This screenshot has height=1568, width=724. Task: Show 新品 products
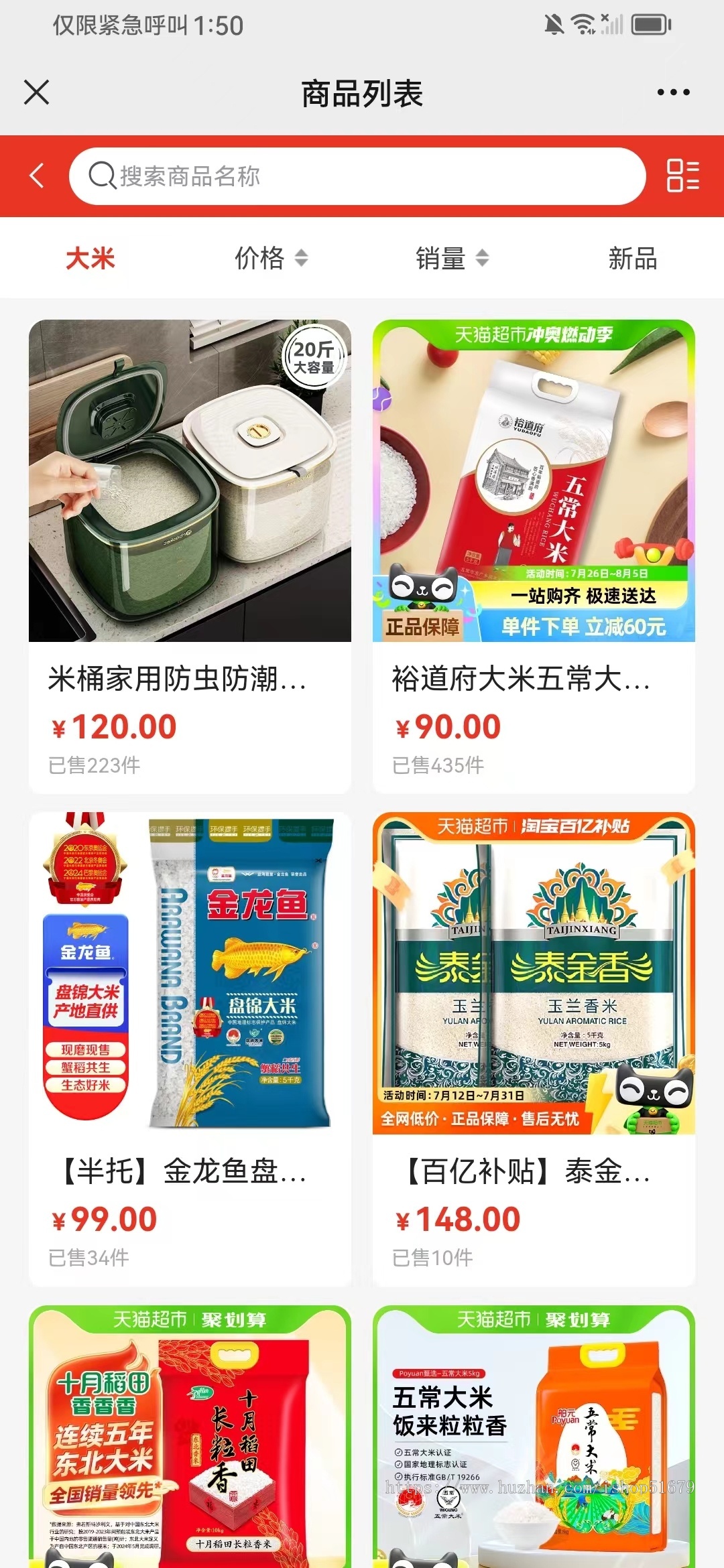click(632, 258)
